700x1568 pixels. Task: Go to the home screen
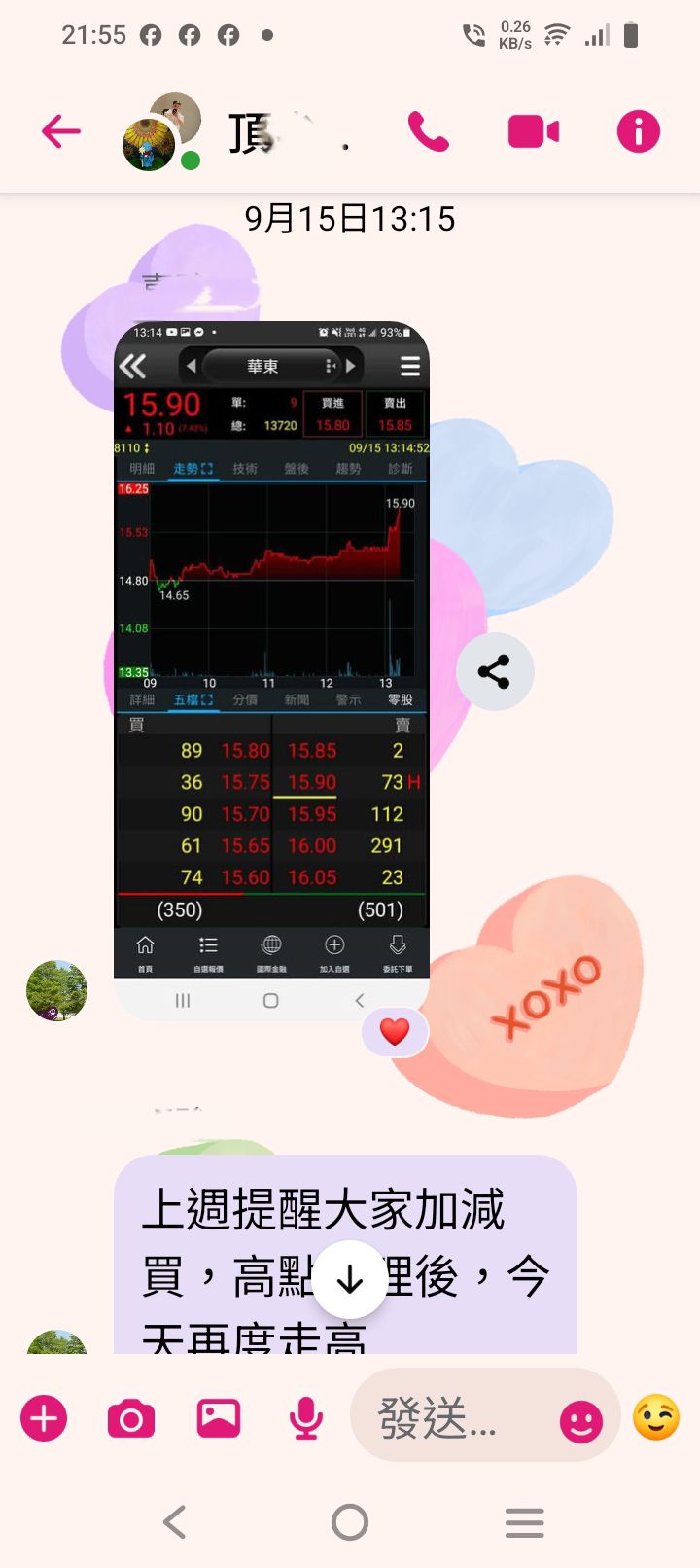click(350, 1522)
